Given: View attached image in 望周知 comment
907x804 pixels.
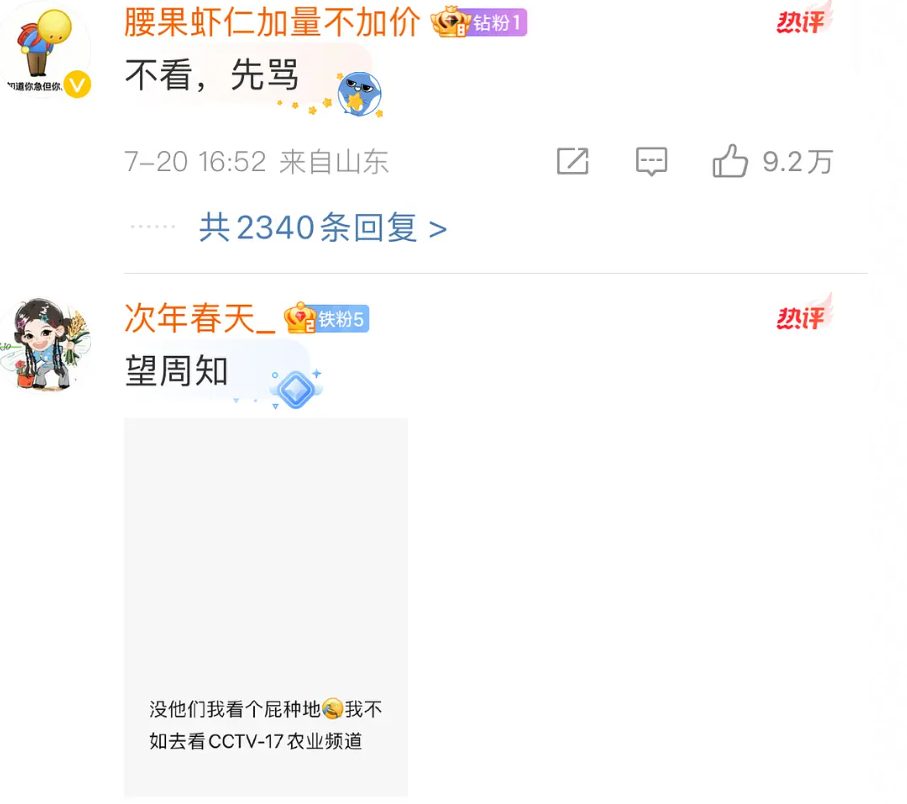Looking at the screenshot, I should point(266,607).
